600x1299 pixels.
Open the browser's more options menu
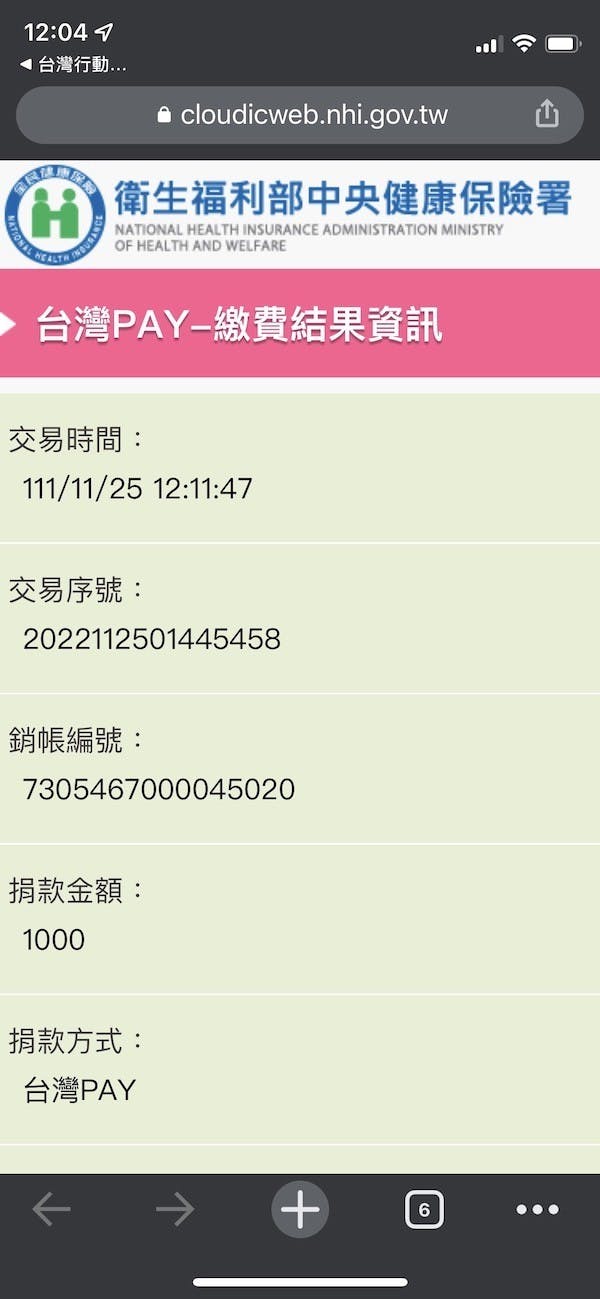click(538, 1210)
